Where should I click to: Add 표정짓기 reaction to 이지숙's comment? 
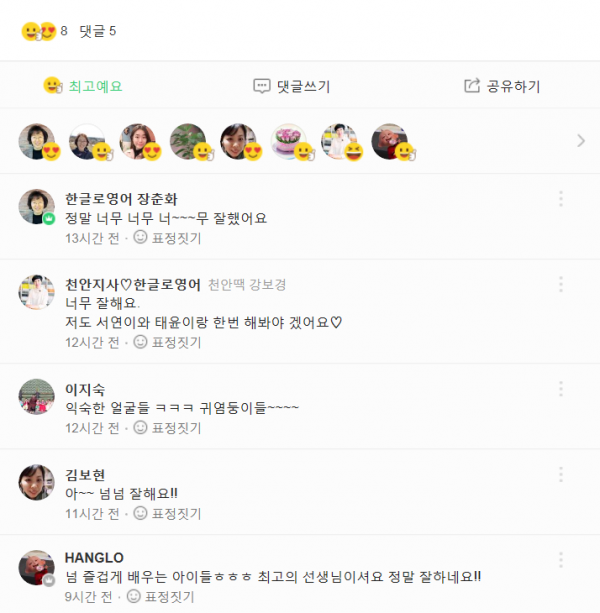pyautogui.click(x=167, y=428)
